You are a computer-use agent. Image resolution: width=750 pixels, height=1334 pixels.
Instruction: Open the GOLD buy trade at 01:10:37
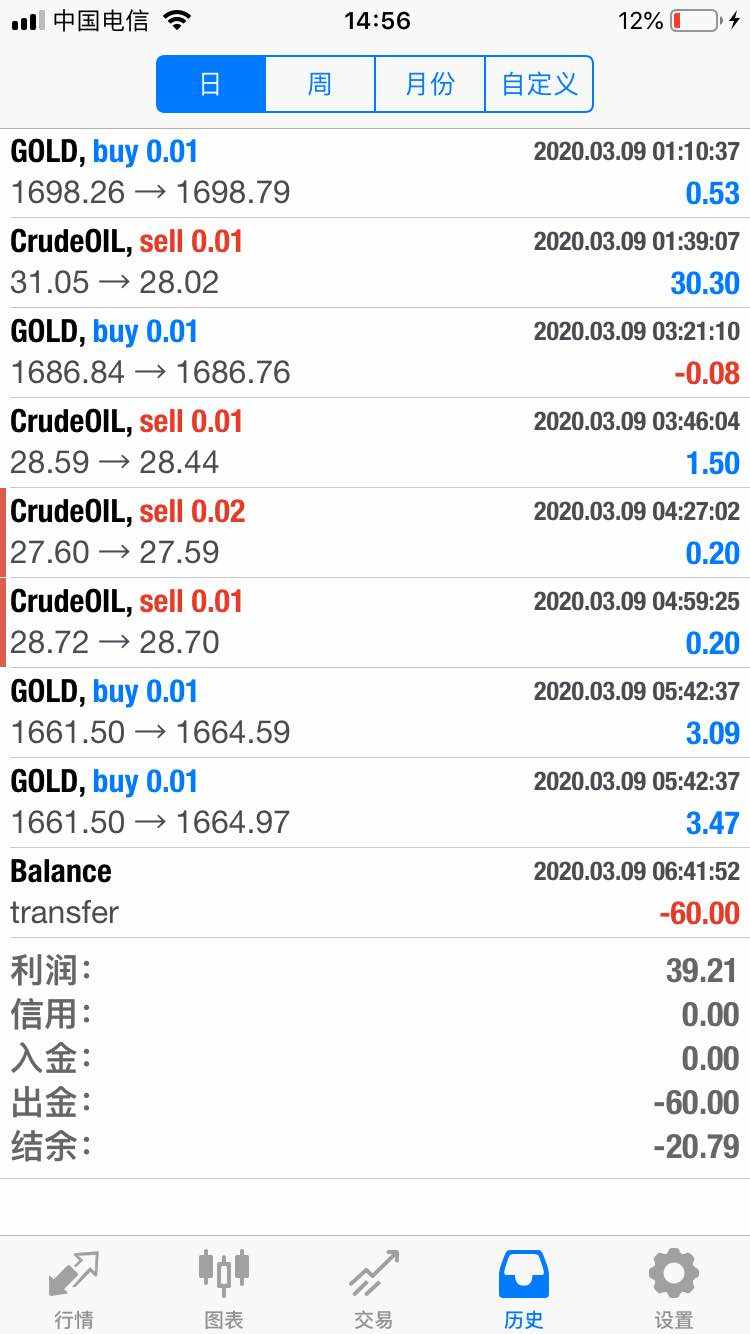(x=375, y=172)
